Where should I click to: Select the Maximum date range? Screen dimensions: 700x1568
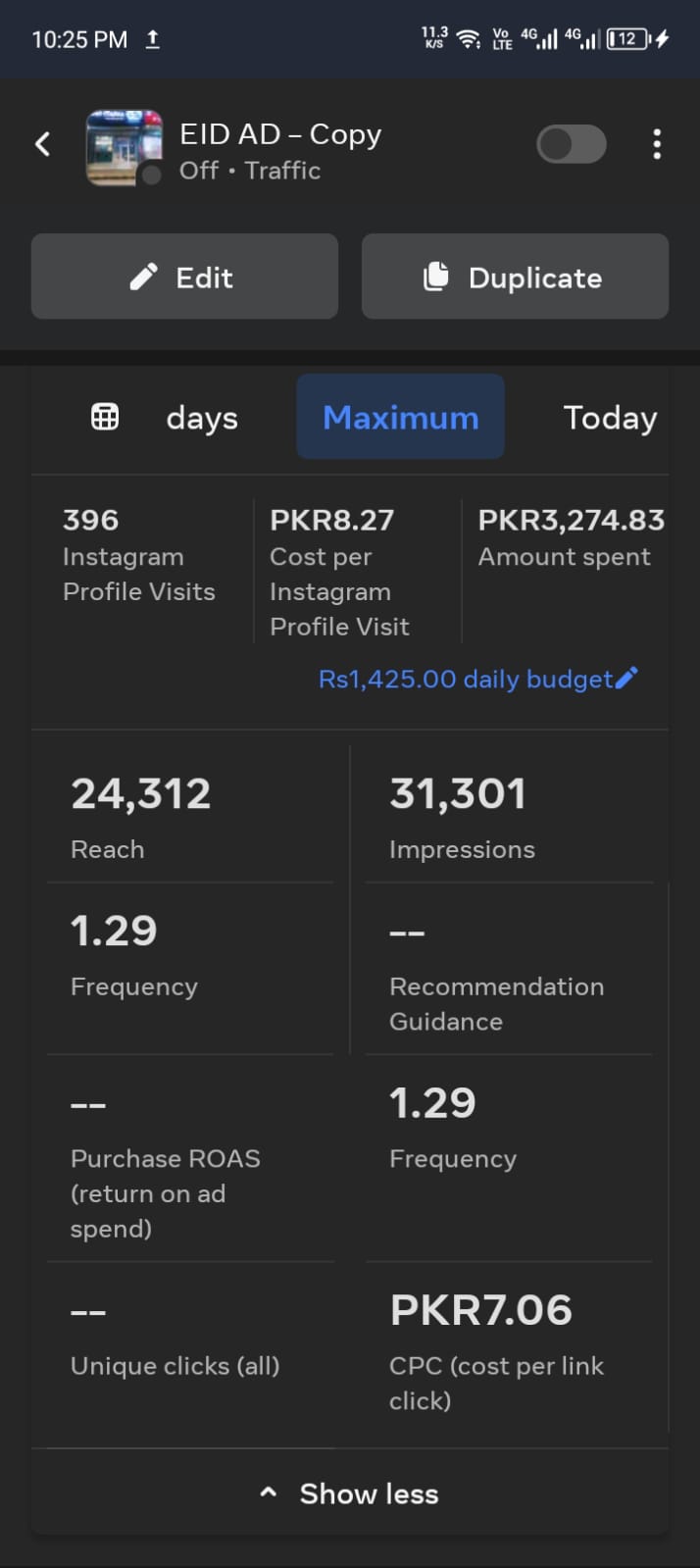401,417
